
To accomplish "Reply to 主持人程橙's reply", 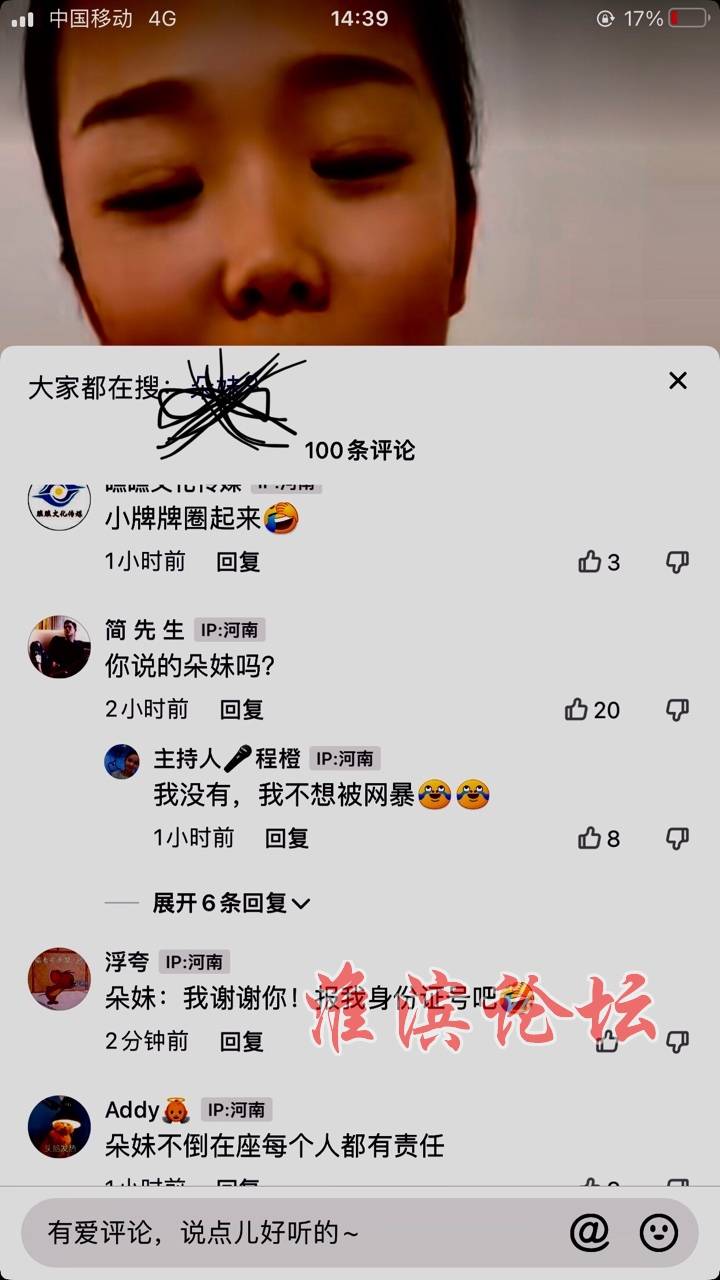I will tap(287, 838).
